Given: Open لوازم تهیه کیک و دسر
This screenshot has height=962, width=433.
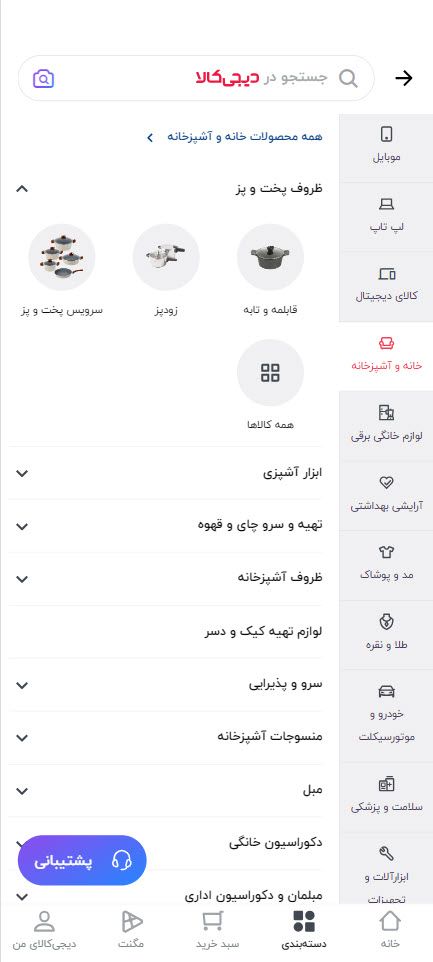Looking at the screenshot, I should click(166, 632).
